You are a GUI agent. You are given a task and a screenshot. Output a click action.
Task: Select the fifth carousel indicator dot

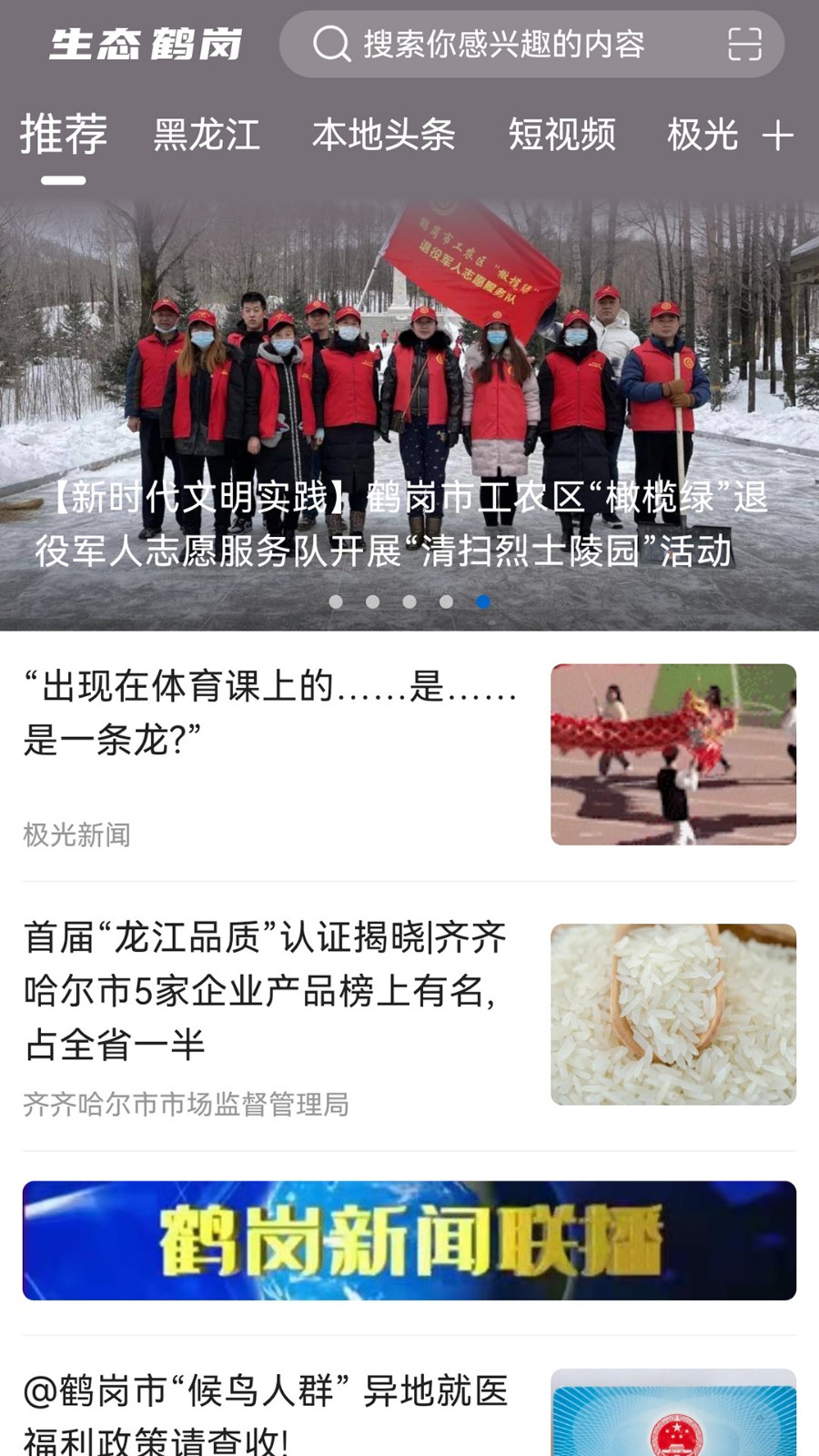click(x=483, y=601)
